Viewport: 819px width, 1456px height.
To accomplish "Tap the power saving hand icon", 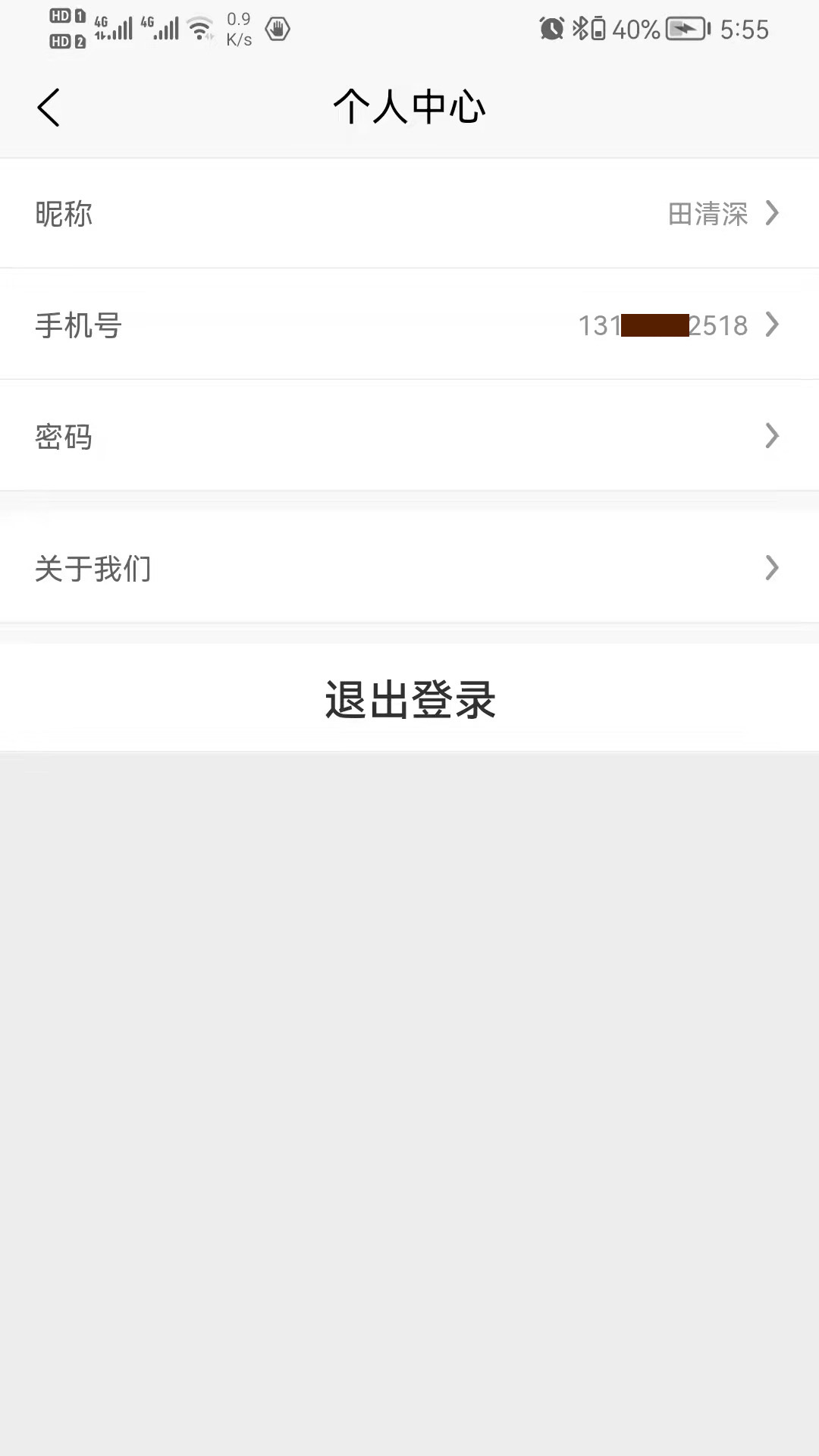I will pos(276,30).
